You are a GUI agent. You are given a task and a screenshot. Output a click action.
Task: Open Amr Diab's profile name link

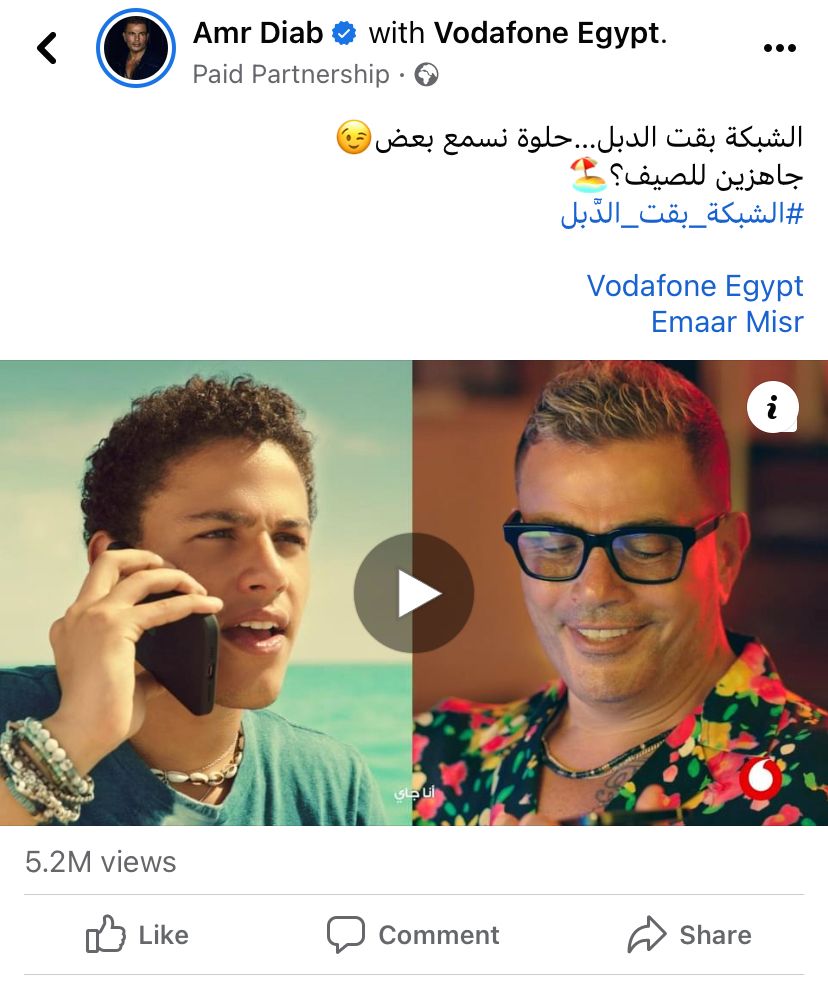click(258, 34)
